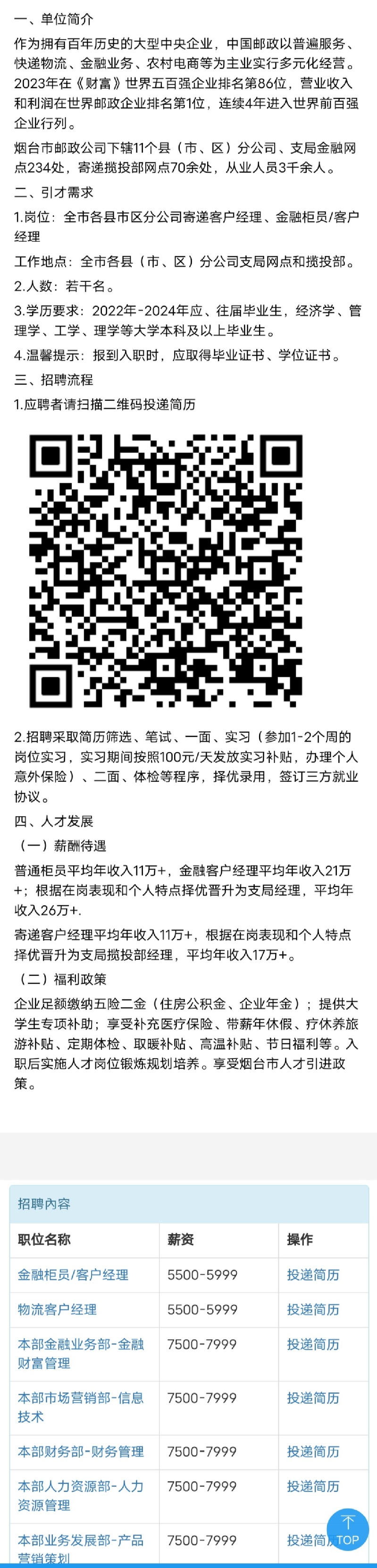Screen dimensions: 377x1568
Task: Submit resume for 金融柜员/客户经理
Action: [x=312, y=1274]
